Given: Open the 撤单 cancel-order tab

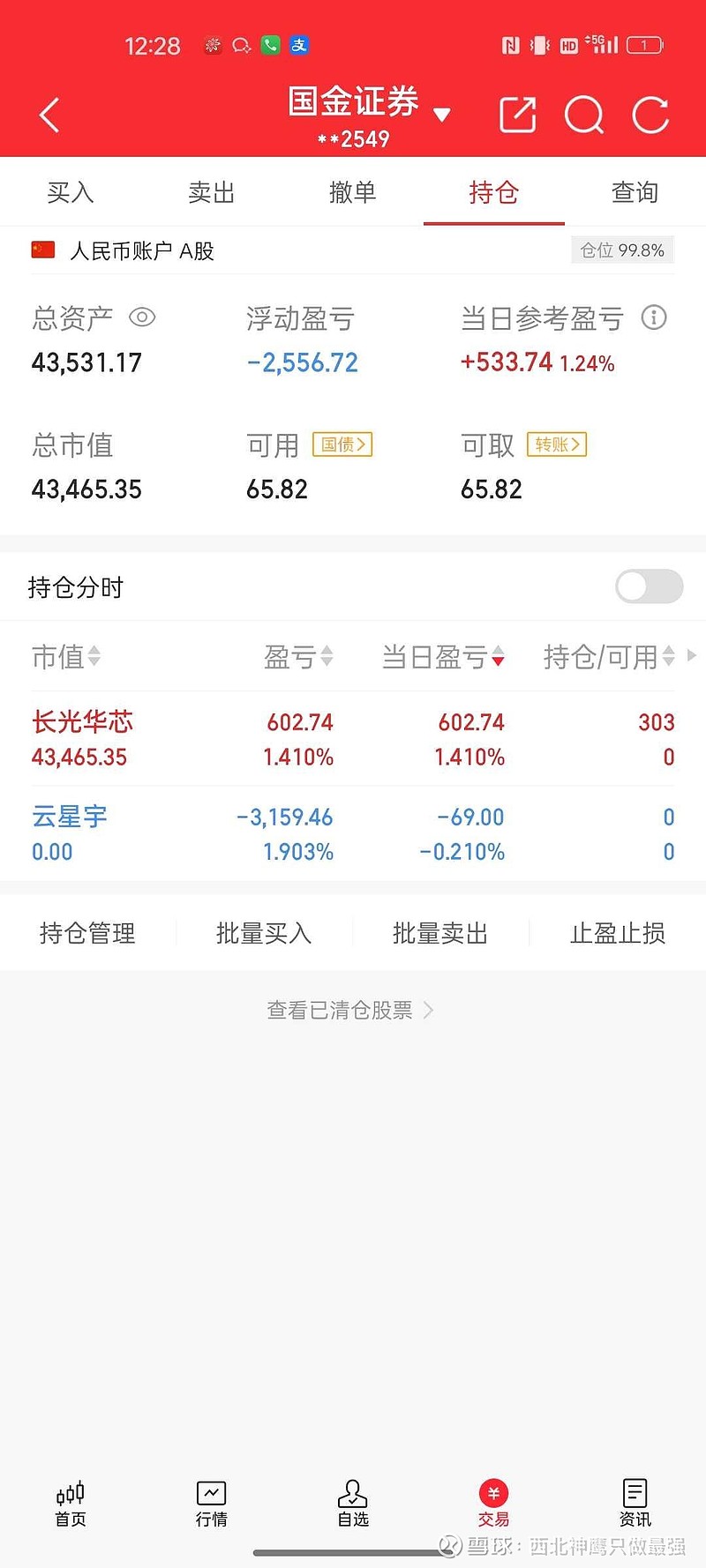Looking at the screenshot, I should [352, 192].
